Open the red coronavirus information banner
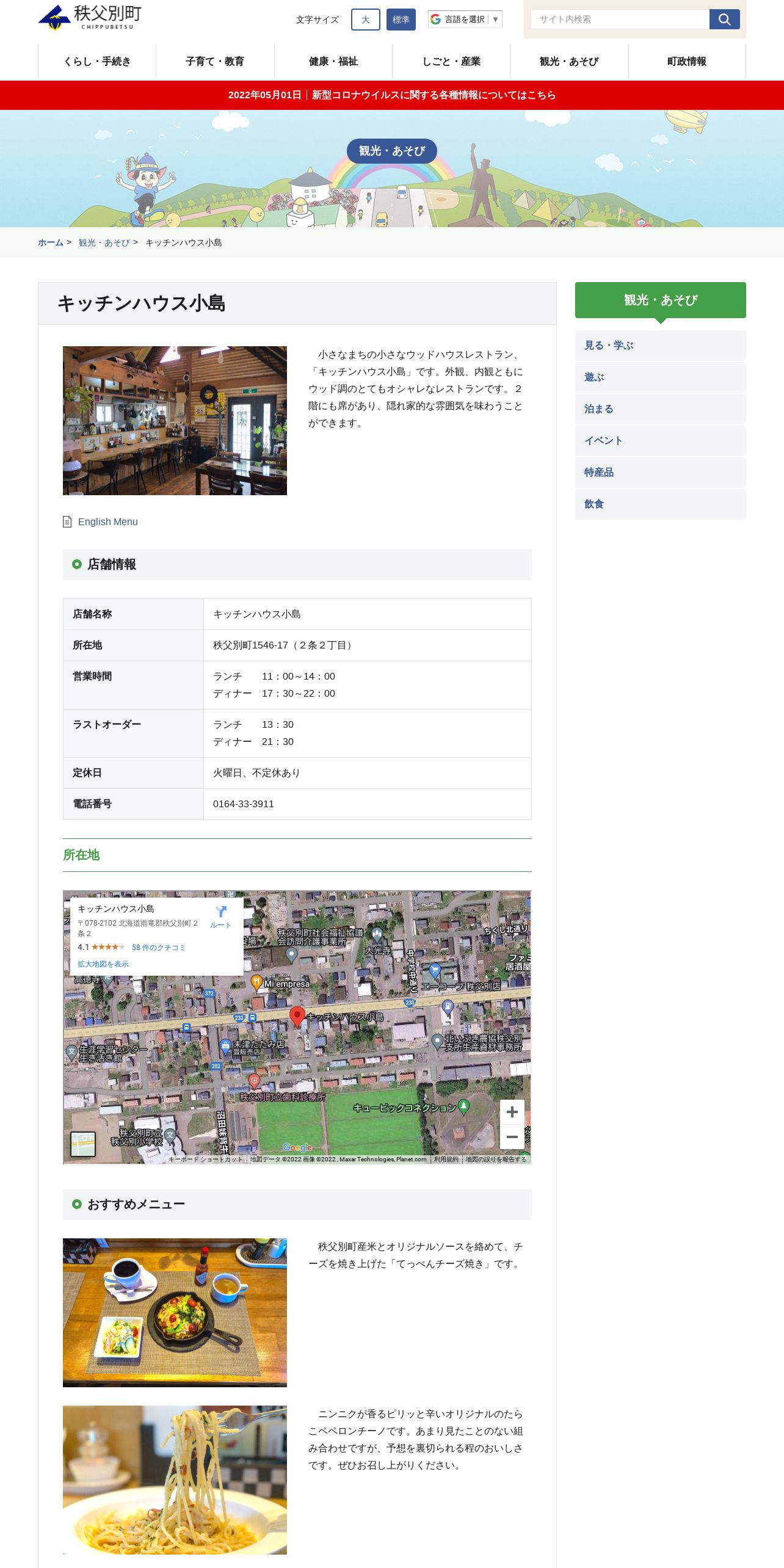784x1568 pixels. tap(392, 95)
